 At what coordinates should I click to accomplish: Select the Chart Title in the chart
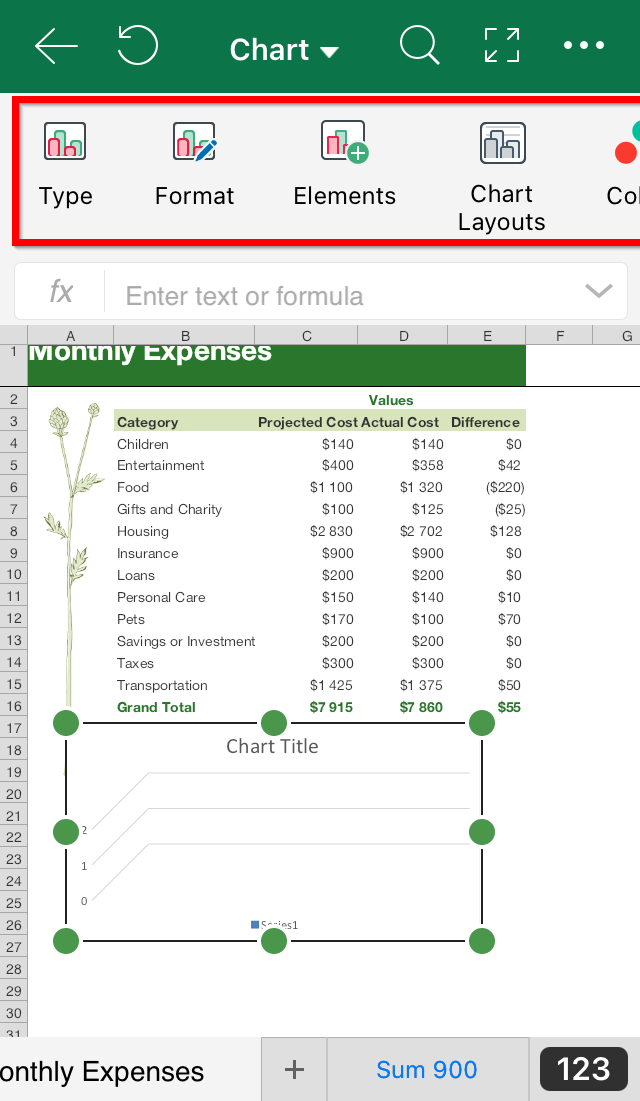(272, 746)
